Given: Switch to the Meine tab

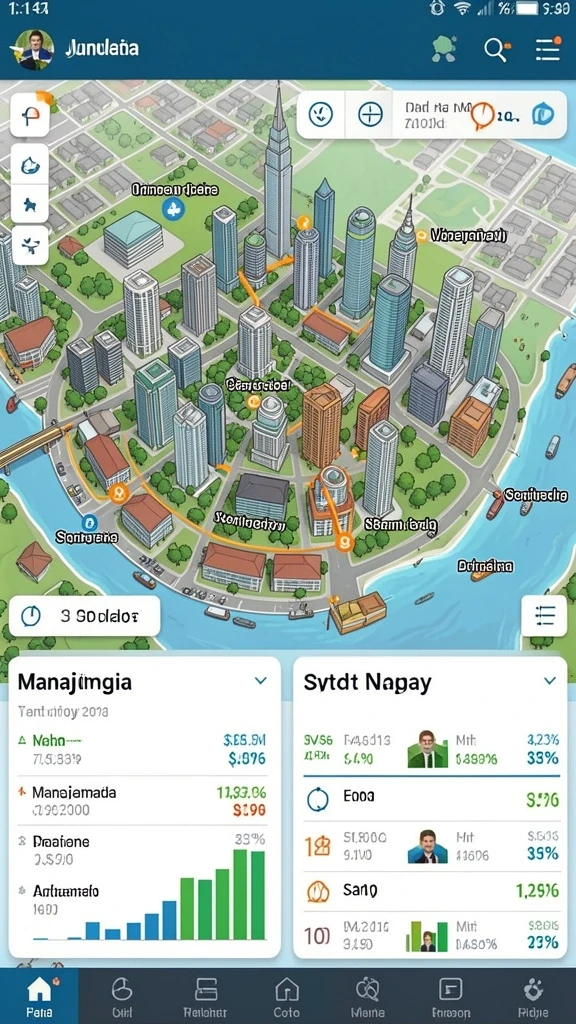Looking at the screenshot, I should pyautogui.click(x=368, y=997).
